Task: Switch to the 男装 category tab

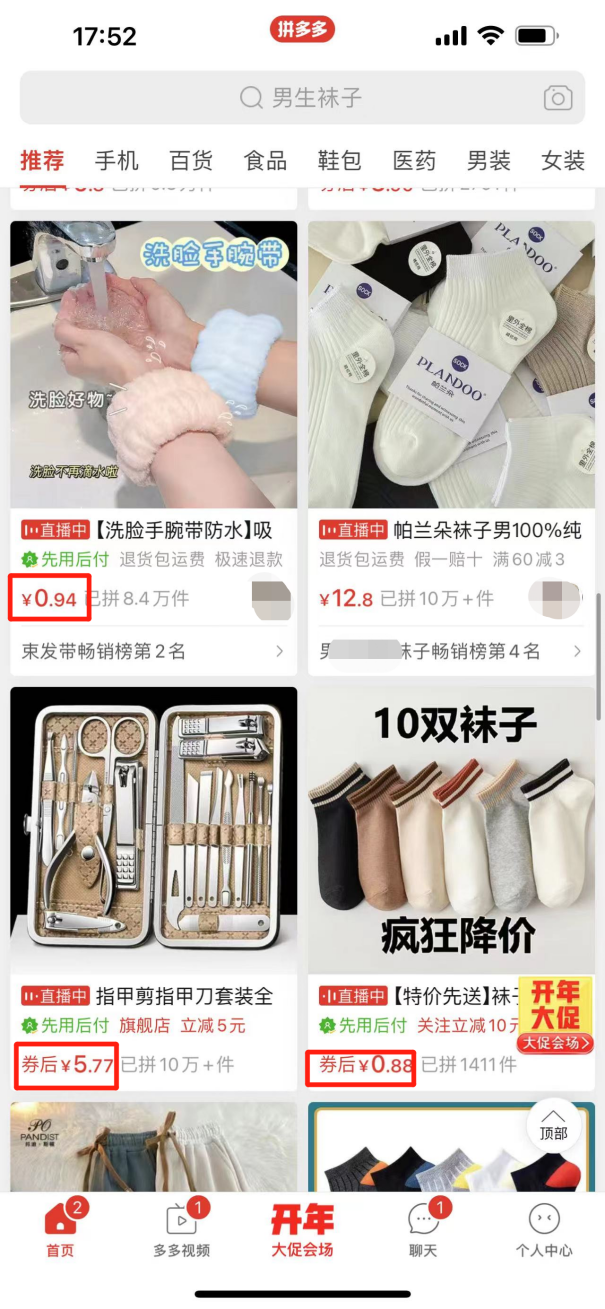Action: [488, 161]
